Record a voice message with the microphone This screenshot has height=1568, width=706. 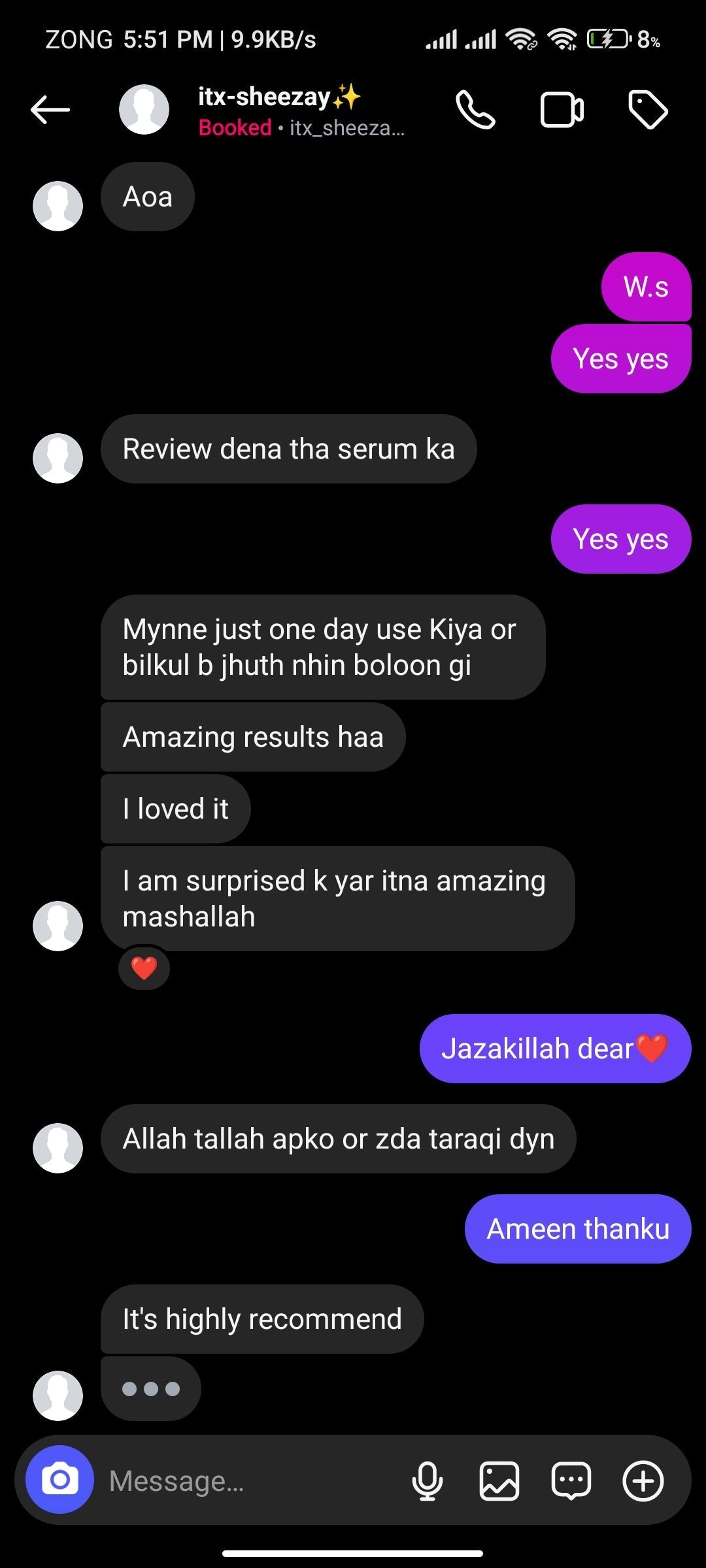point(427,1480)
